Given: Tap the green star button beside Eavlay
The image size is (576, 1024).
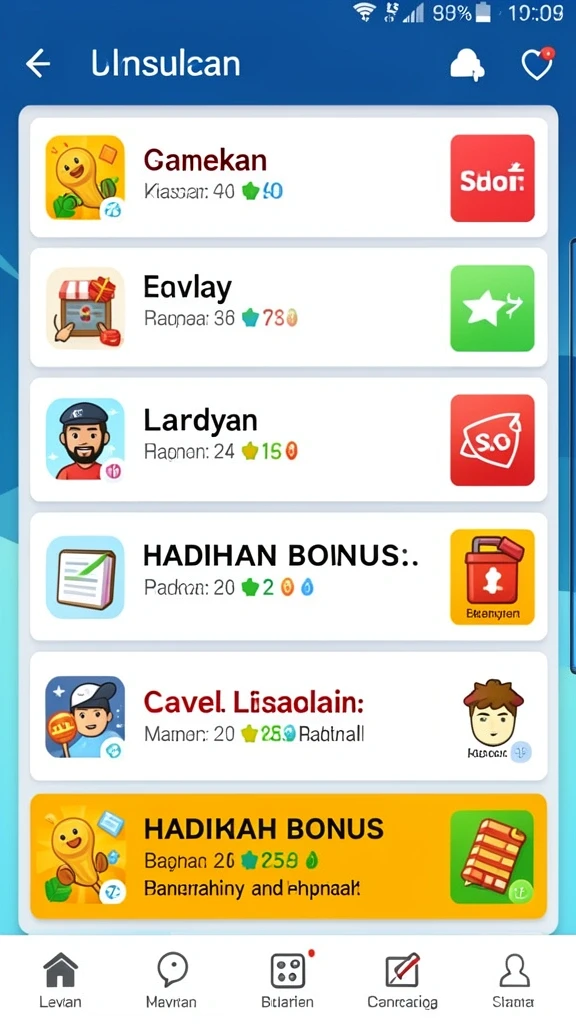Looking at the screenshot, I should point(492,308).
